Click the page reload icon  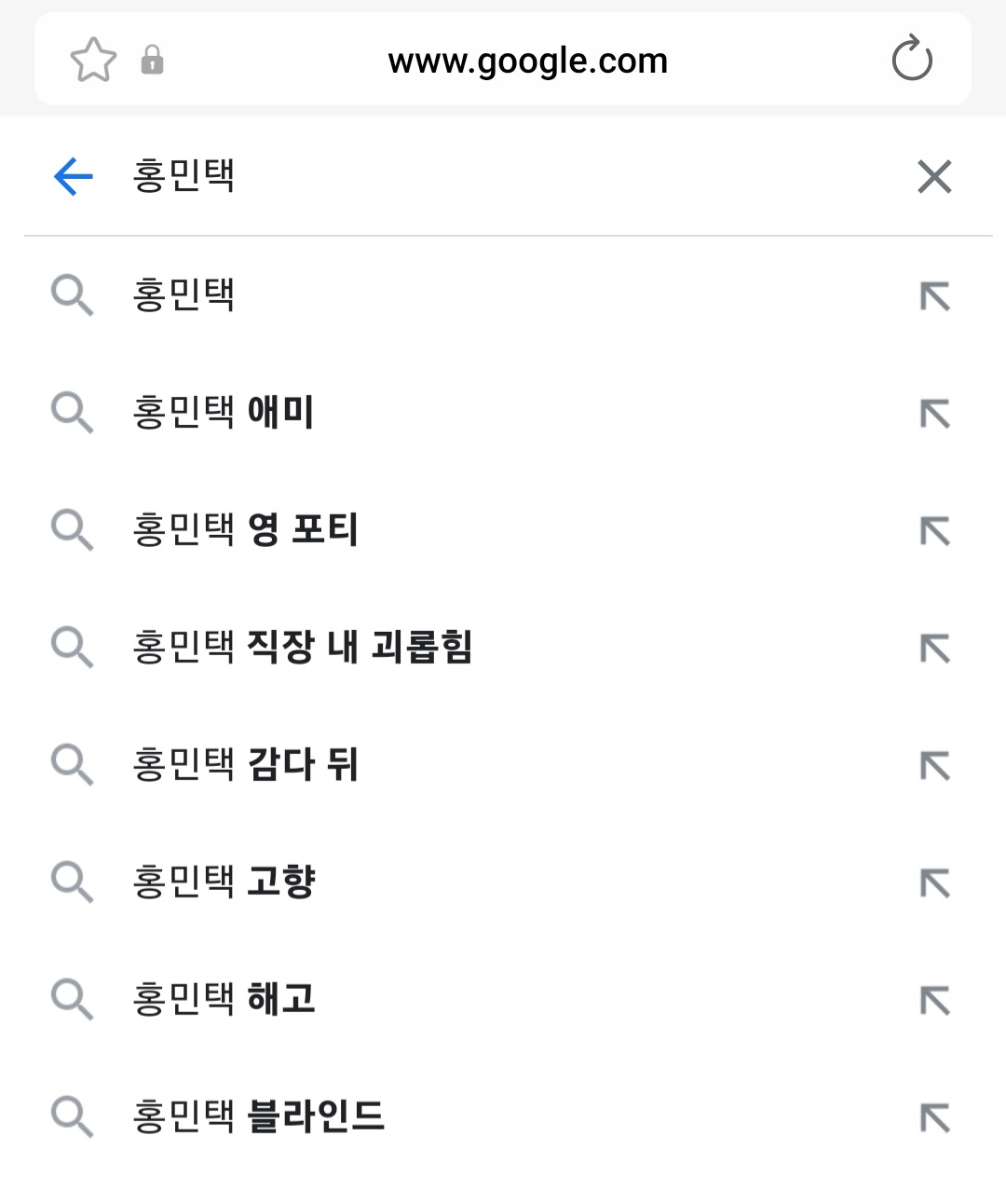point(911,59)
